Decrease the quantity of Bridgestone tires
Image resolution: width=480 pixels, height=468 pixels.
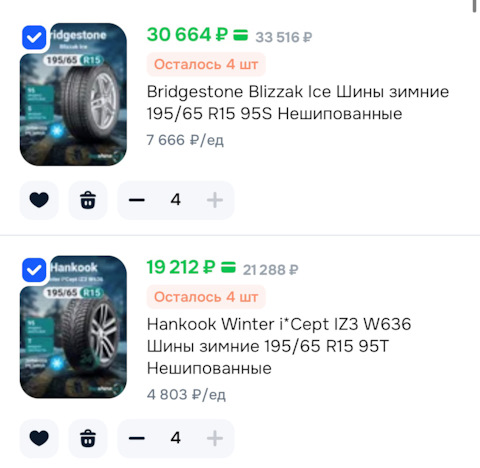coord(137,200)
